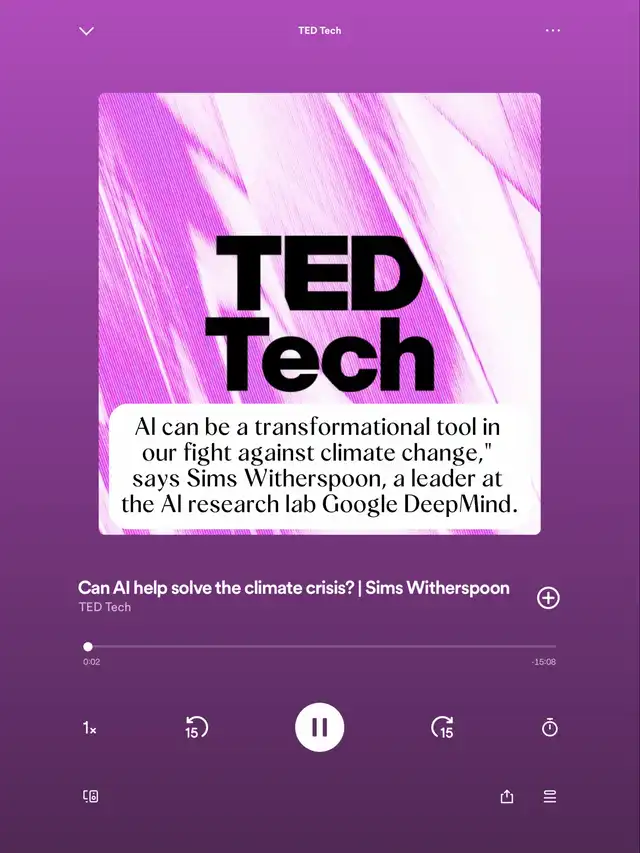
Task: Collapse the player with the down chevron
Action: tap(87, 31)
